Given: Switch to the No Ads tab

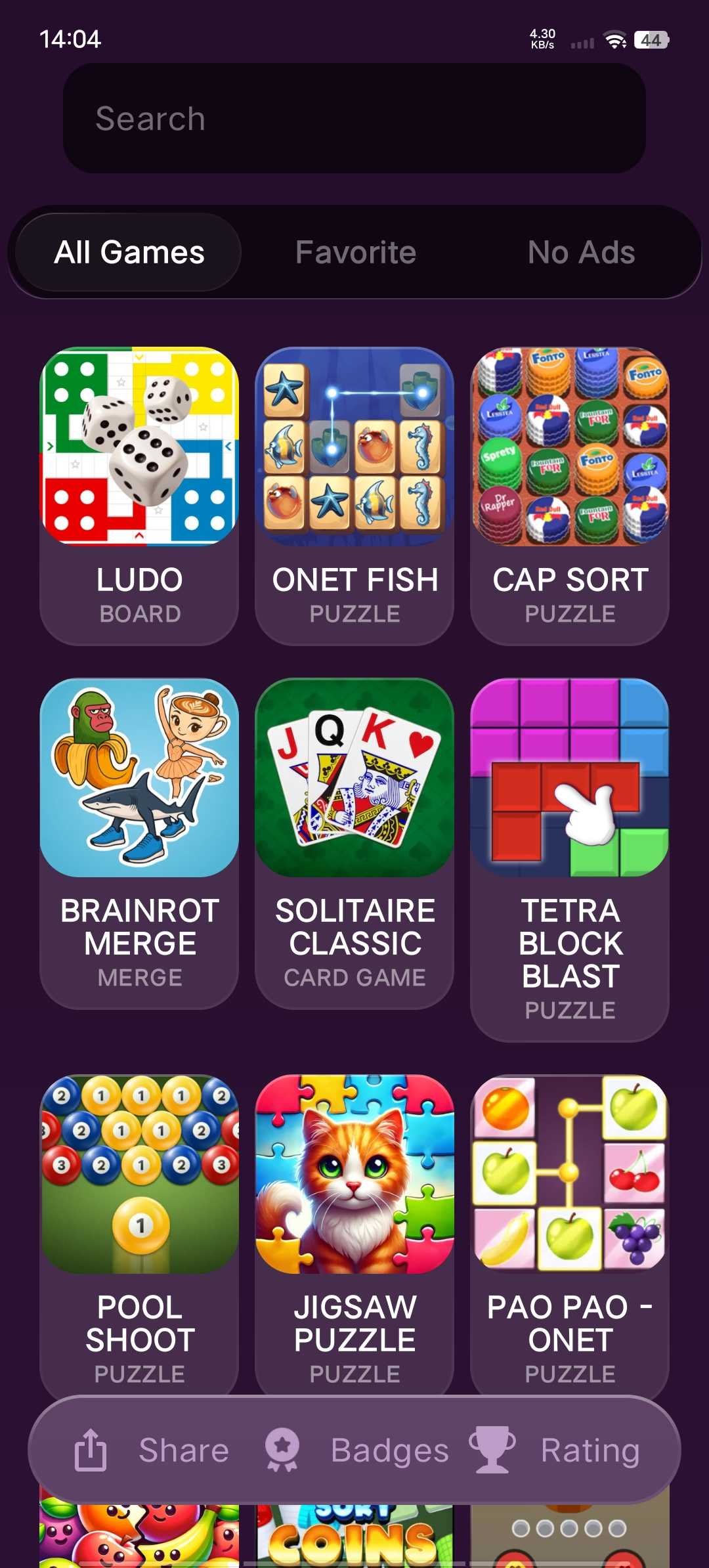Looking at the screenshot, I should 581,253.
